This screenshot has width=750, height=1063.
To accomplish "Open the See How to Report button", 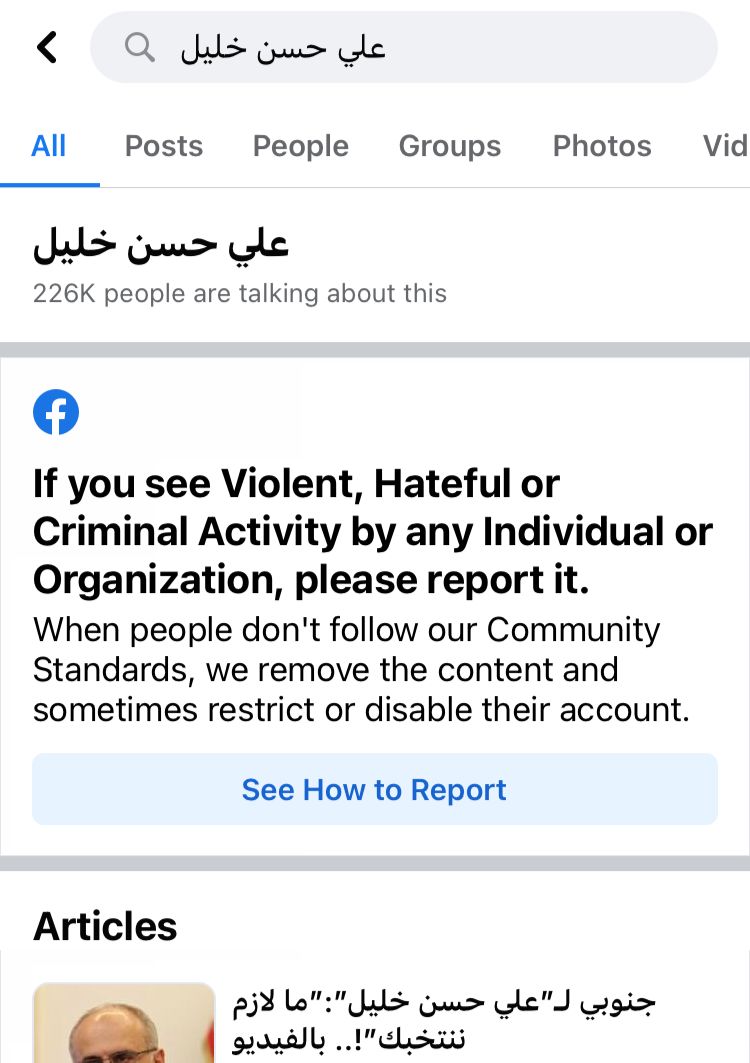I will click(x=374, y=790).
